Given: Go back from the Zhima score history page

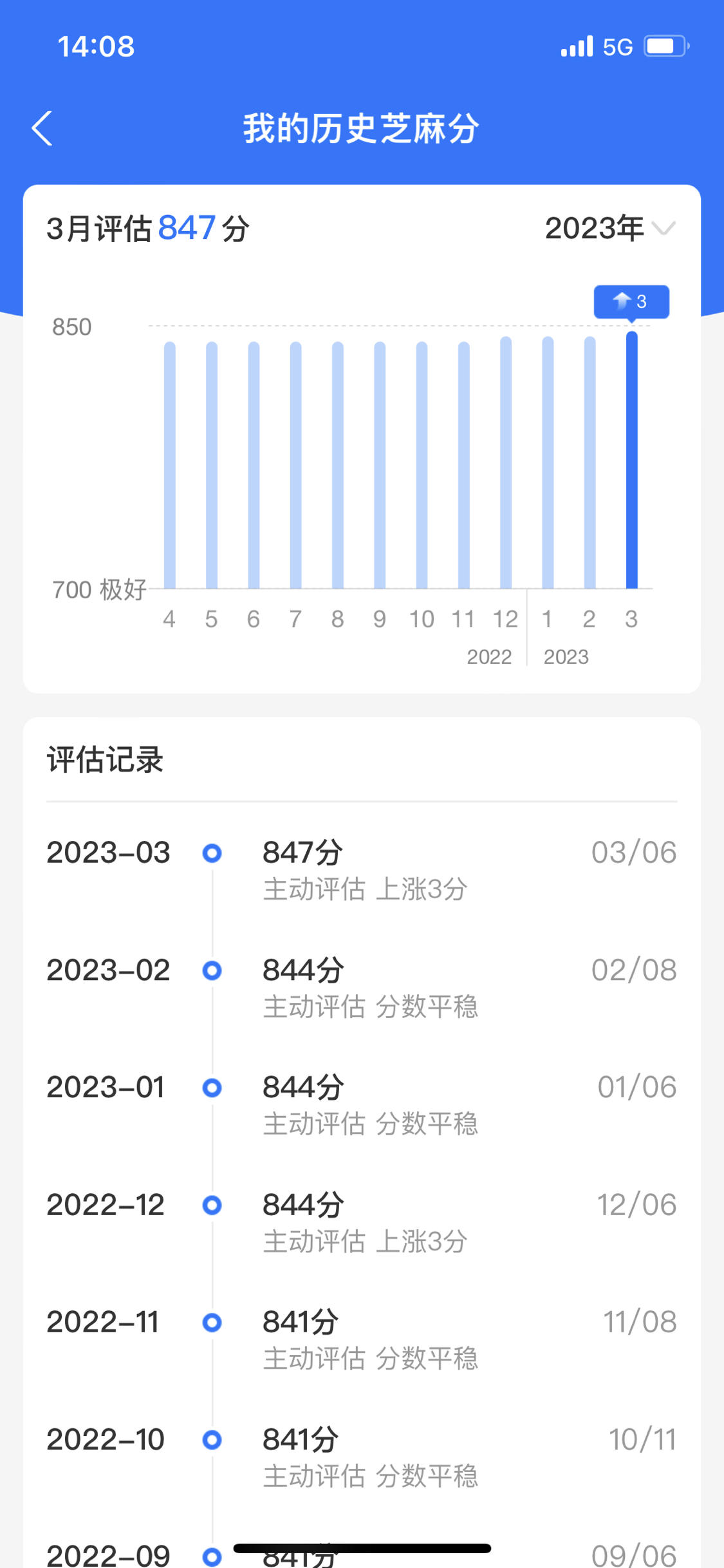Looking at the screenshot, I should [42, 128].
